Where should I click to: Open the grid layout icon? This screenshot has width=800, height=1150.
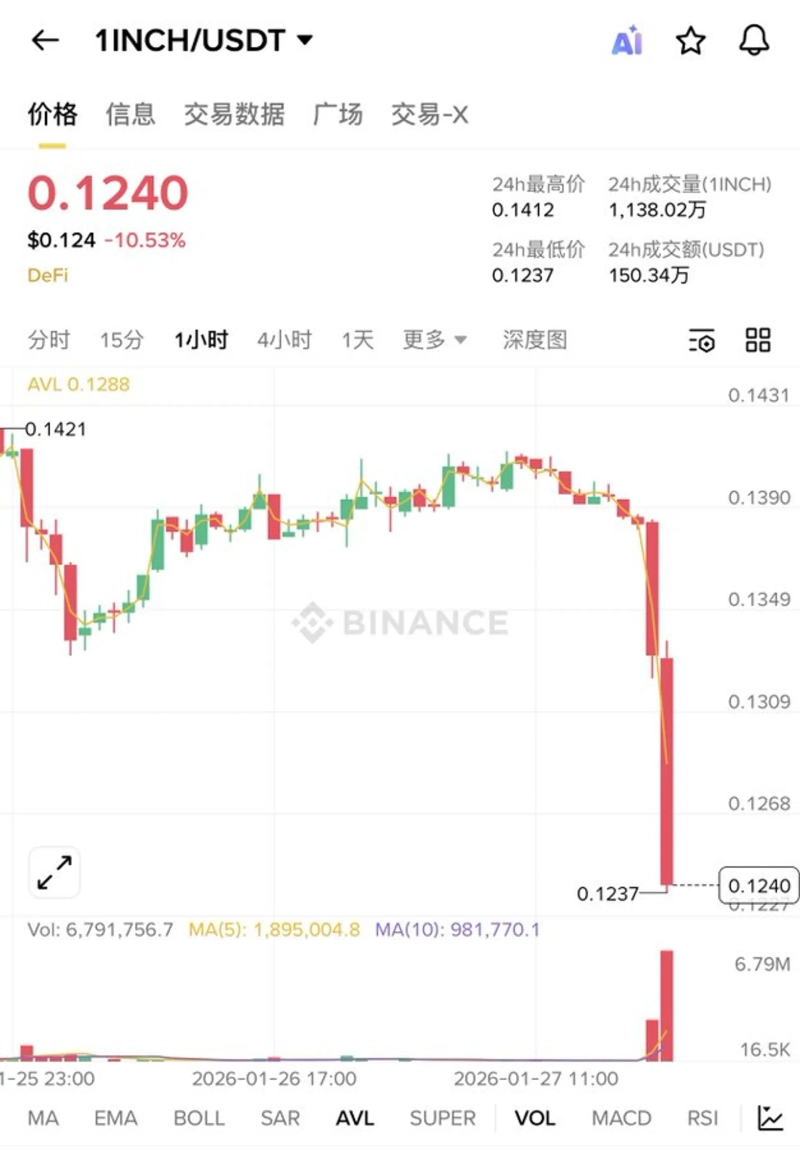pos(758,340)
